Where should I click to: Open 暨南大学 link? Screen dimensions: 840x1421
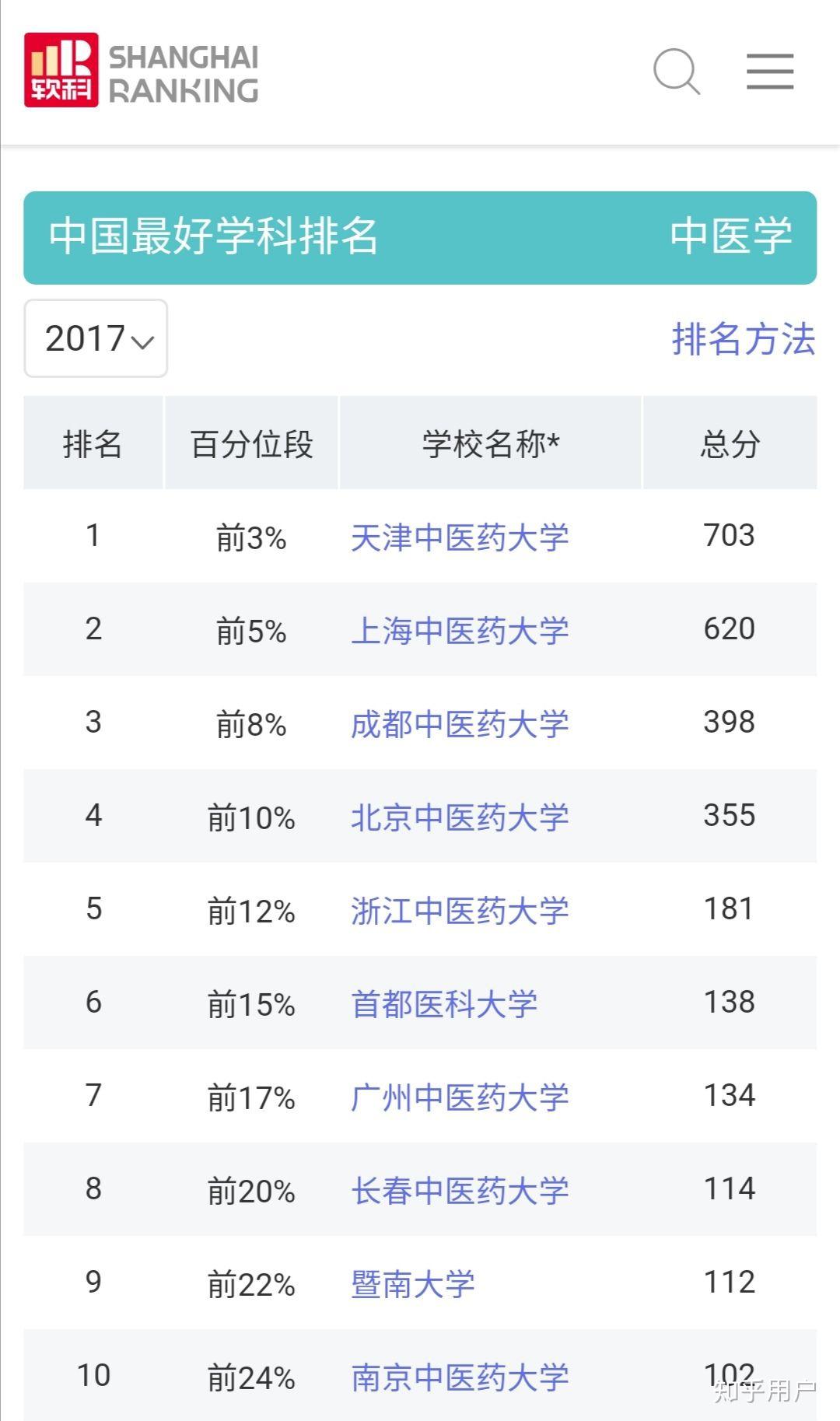[413, 1284]
